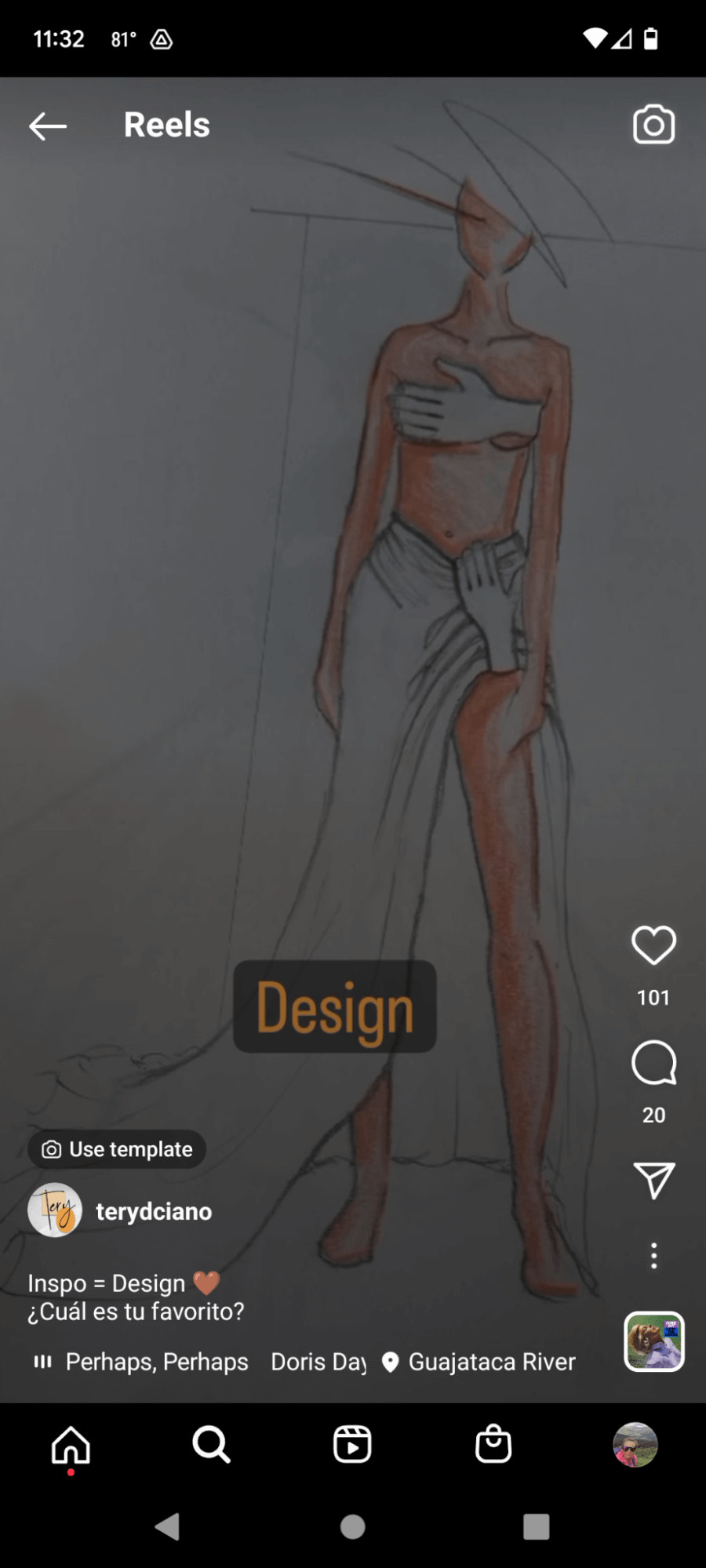Open the Perhaps, Perhaps audio track
The image size is (706, 1568).
coord(157,1362)
